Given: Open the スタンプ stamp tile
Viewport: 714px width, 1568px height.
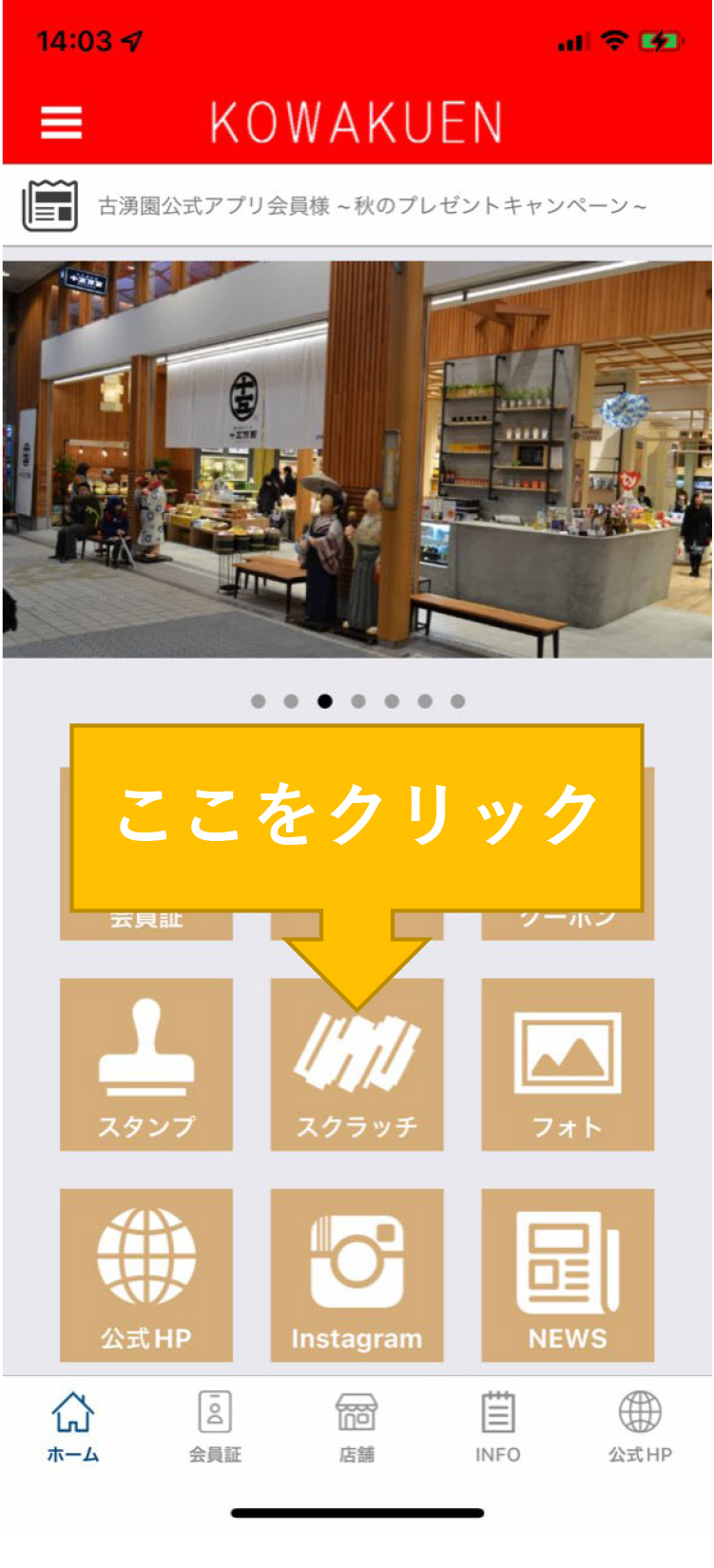Looking at the screenshot, I should (146, 1064).
